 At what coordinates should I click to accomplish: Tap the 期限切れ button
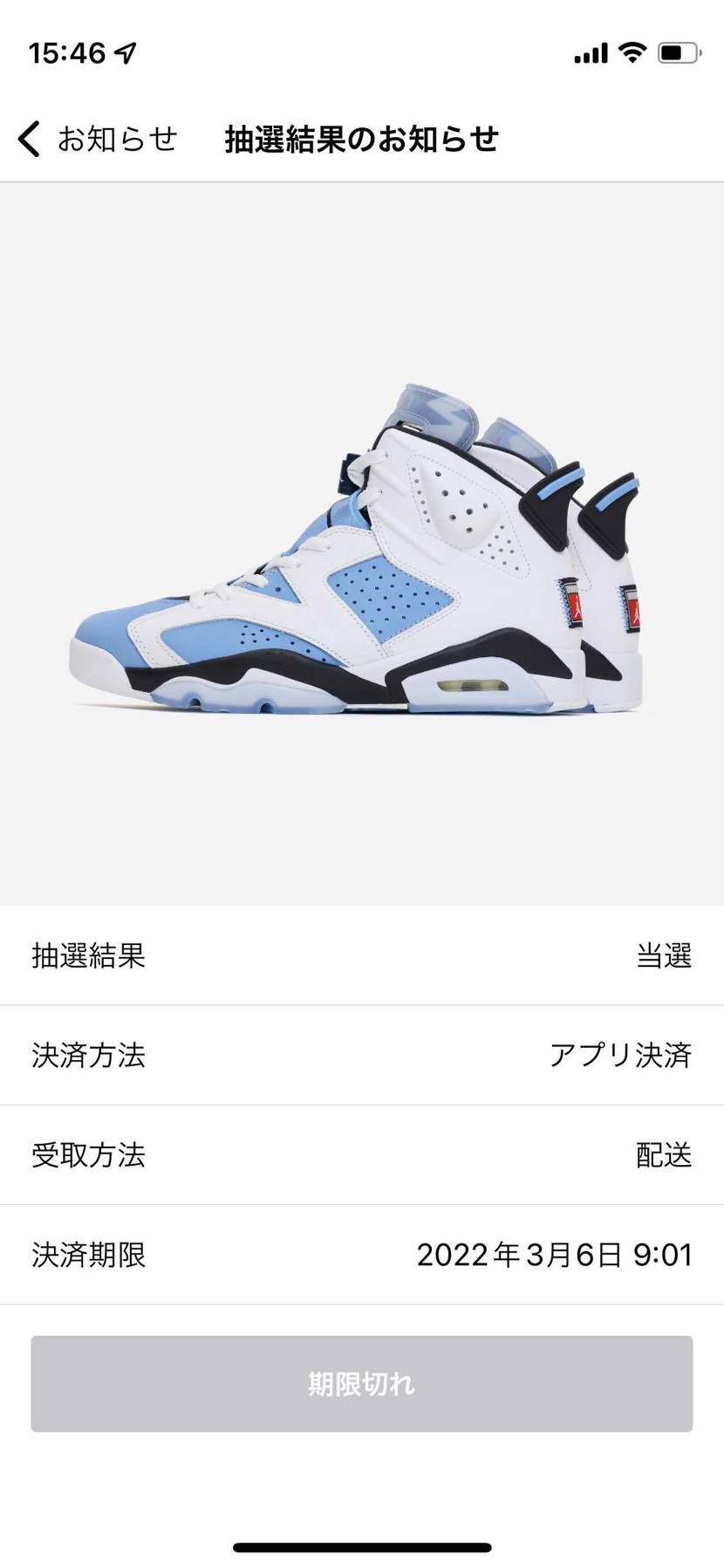tap(361, 1383)
